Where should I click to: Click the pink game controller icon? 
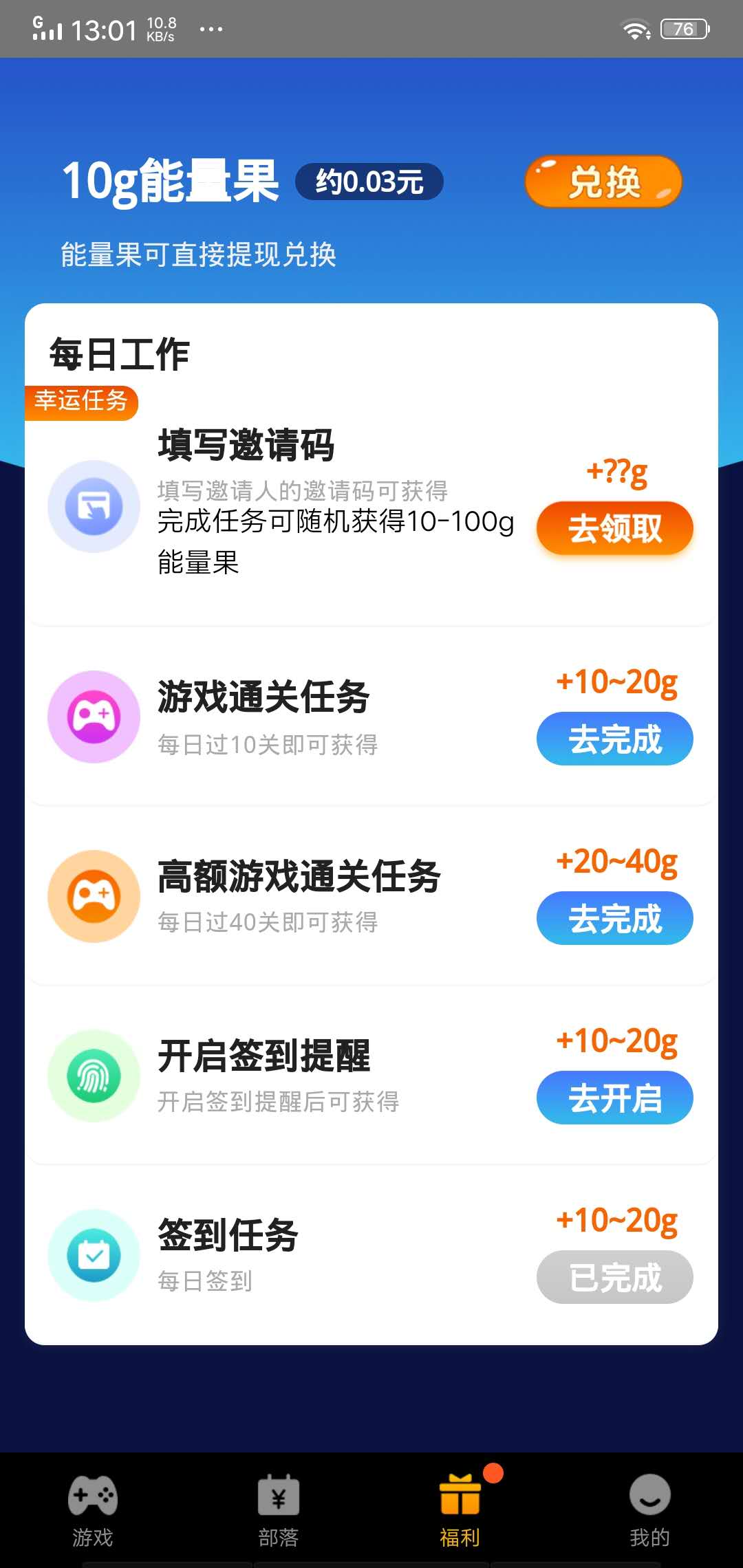94,717
